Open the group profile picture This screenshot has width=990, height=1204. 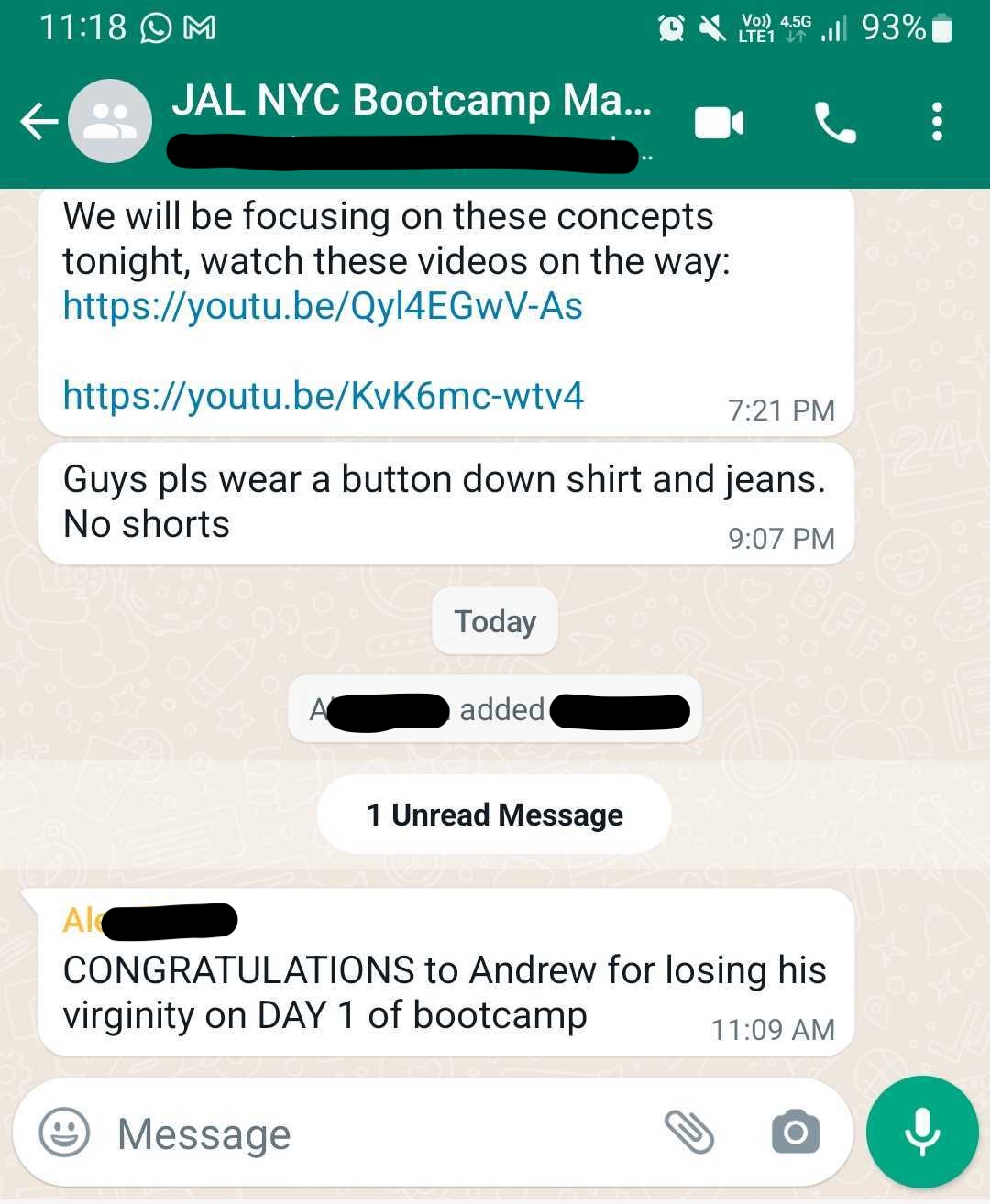(110, 122)
